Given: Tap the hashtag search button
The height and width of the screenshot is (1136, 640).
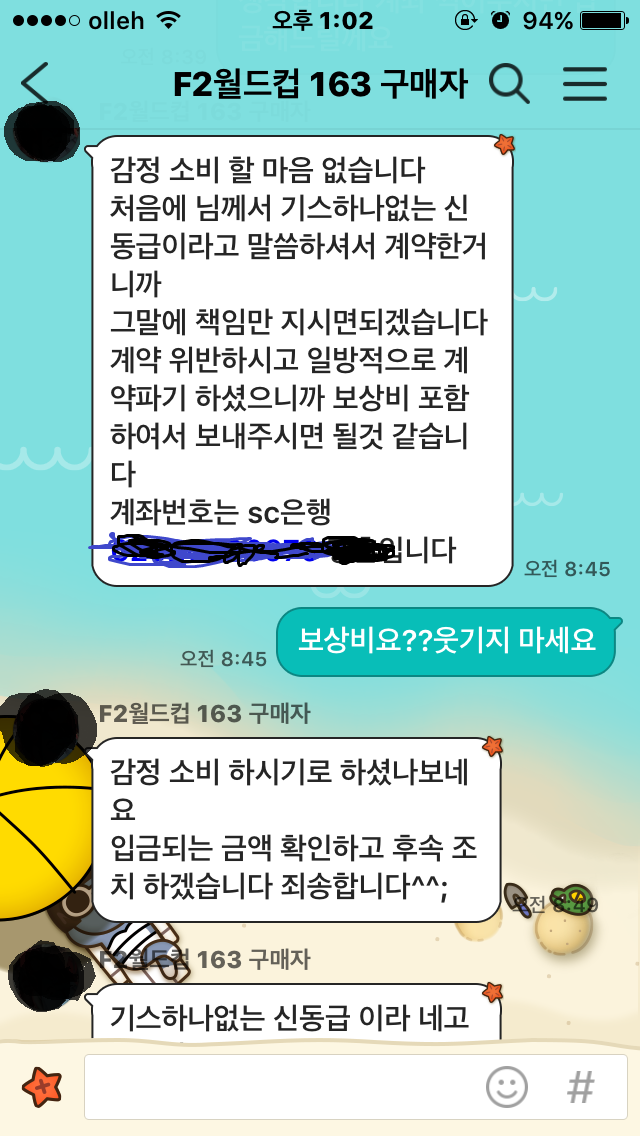Looking at the screenshot, I should click(x=581, y=1086).
